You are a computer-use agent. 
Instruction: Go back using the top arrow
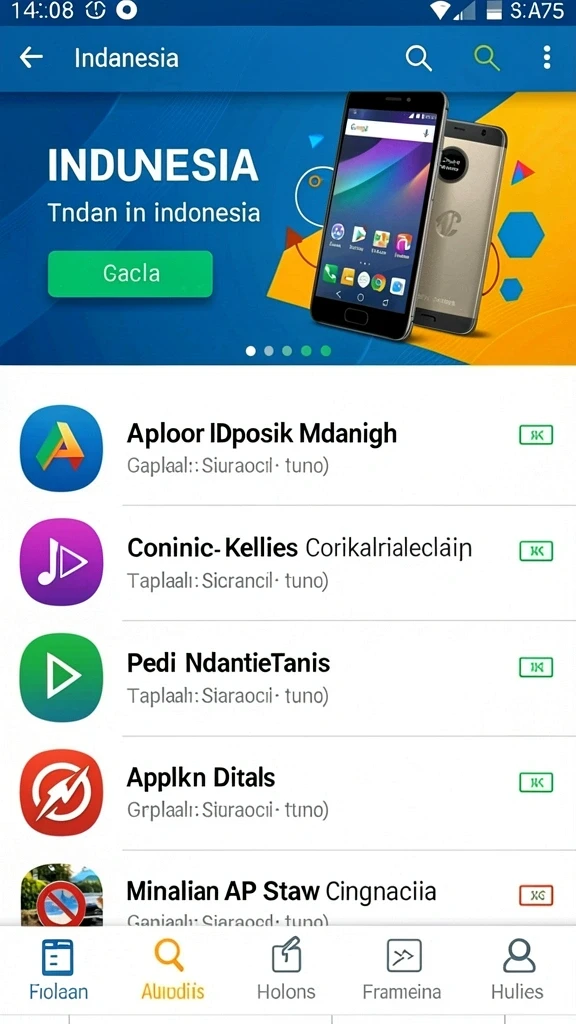point(31,57)
